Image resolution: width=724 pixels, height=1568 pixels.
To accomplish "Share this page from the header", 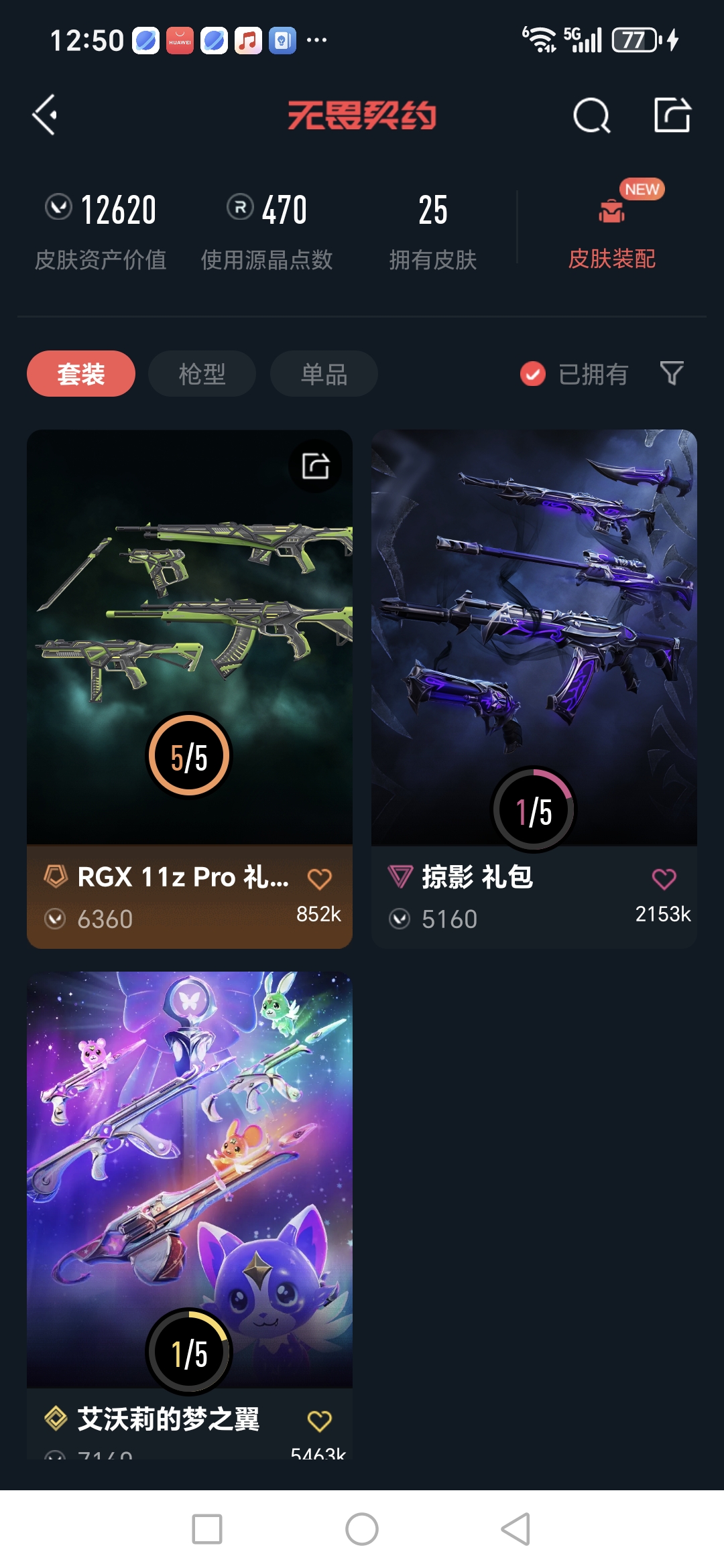I will tap(672, 115).
